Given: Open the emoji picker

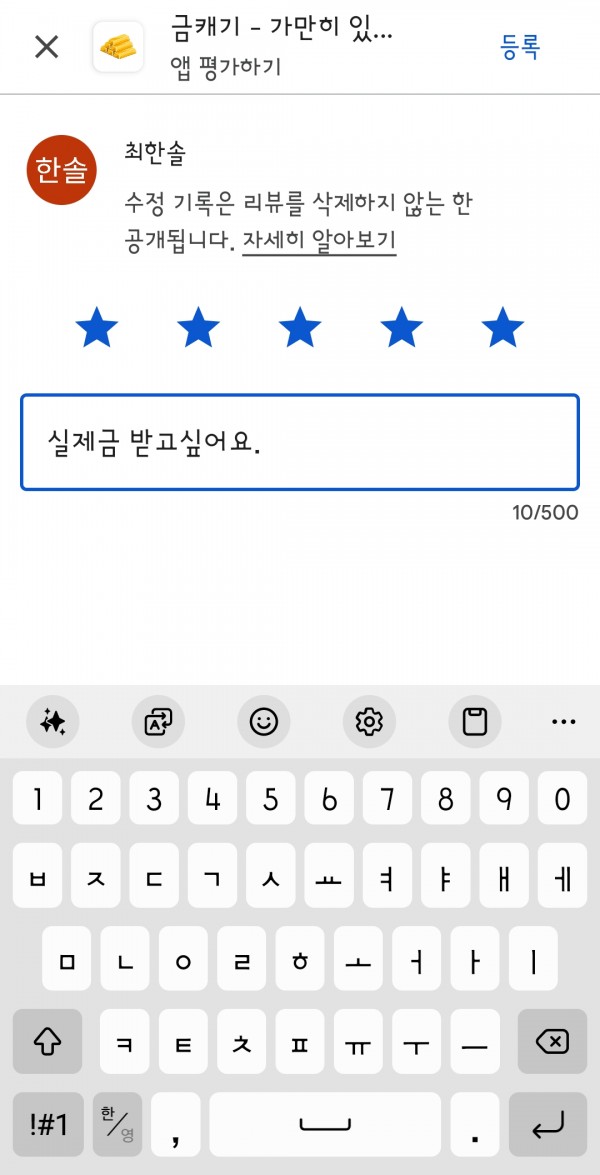Looking at the screenshot, I should point(264,722).
